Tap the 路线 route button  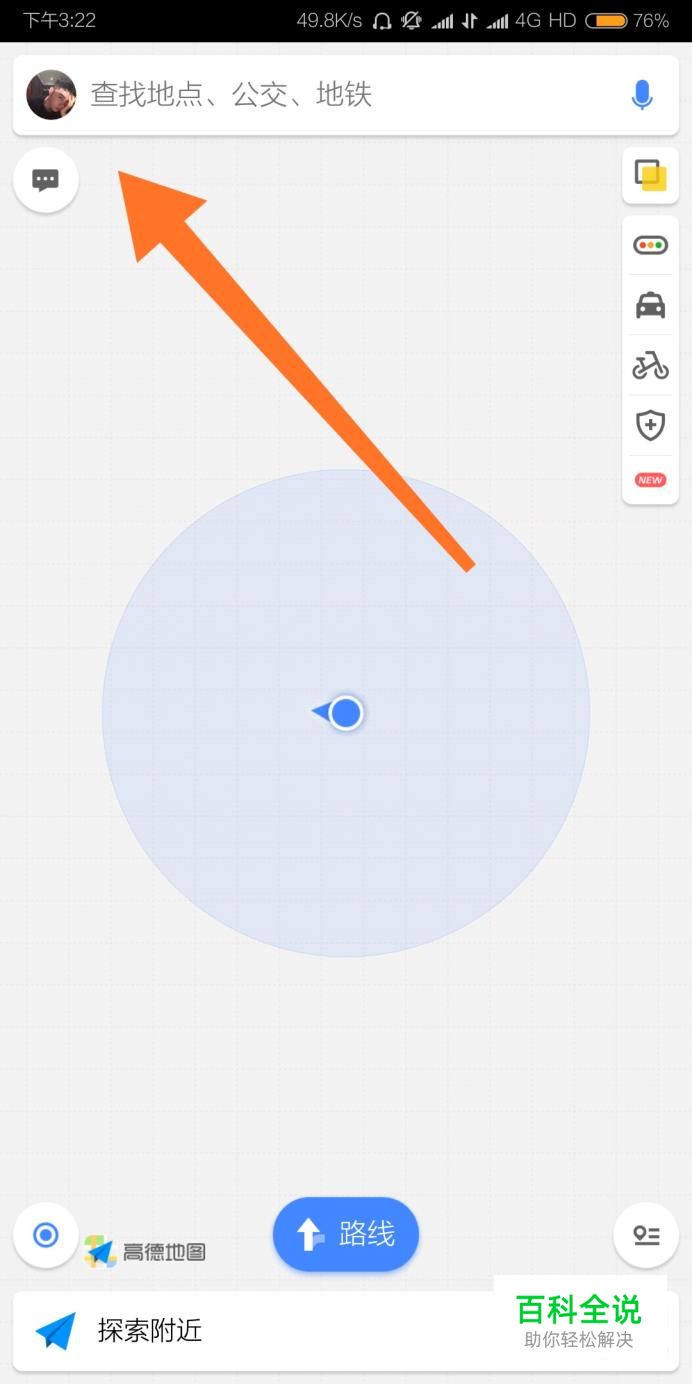(346, 1234)
